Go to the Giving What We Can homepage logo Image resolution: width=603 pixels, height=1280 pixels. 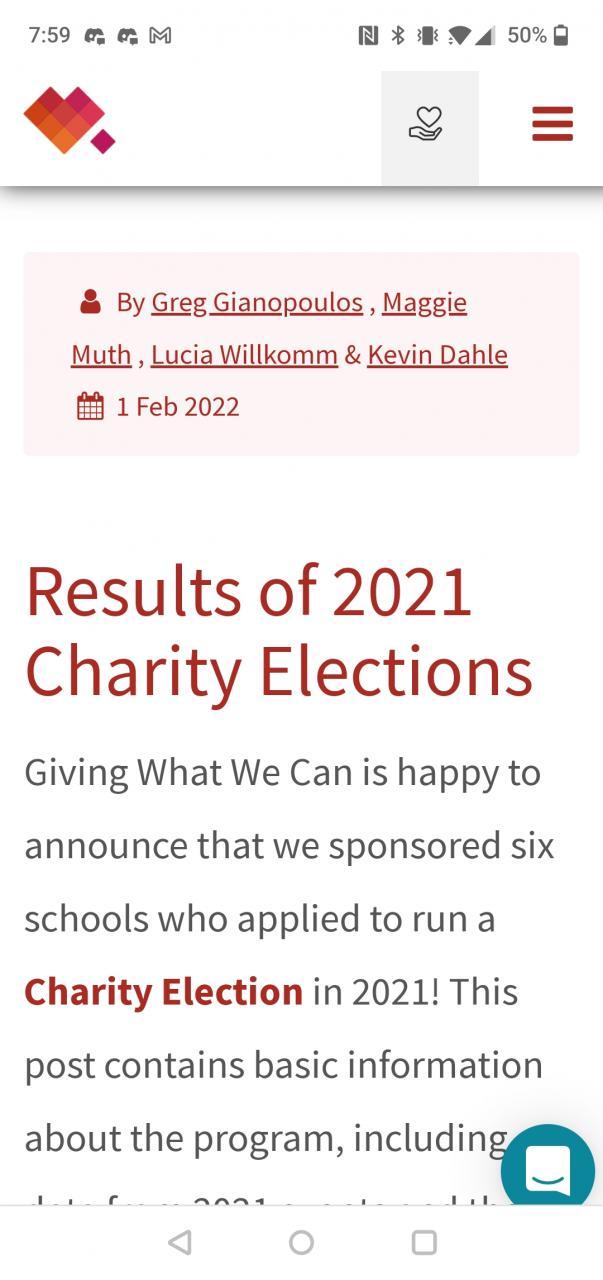click(x=69, y=121)
